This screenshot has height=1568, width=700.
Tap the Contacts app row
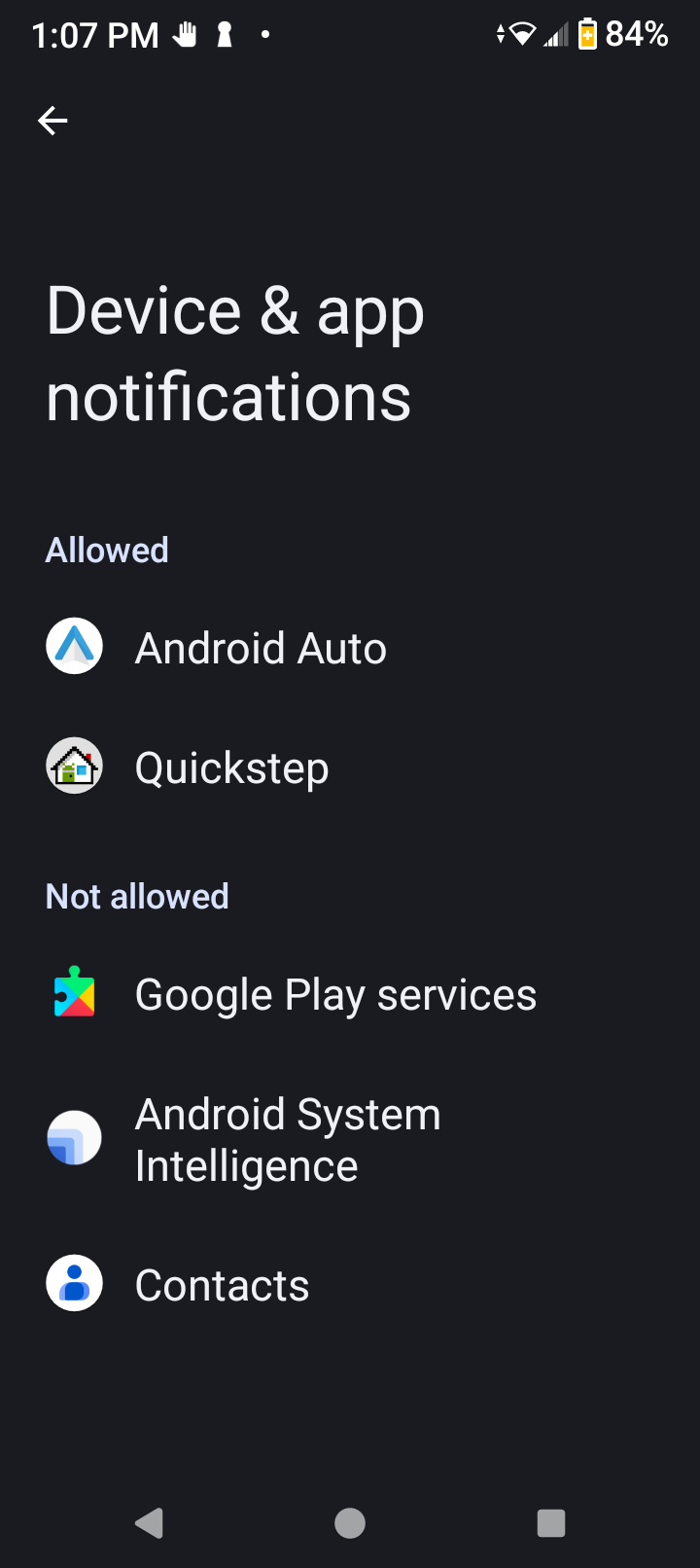(222, 1284)
